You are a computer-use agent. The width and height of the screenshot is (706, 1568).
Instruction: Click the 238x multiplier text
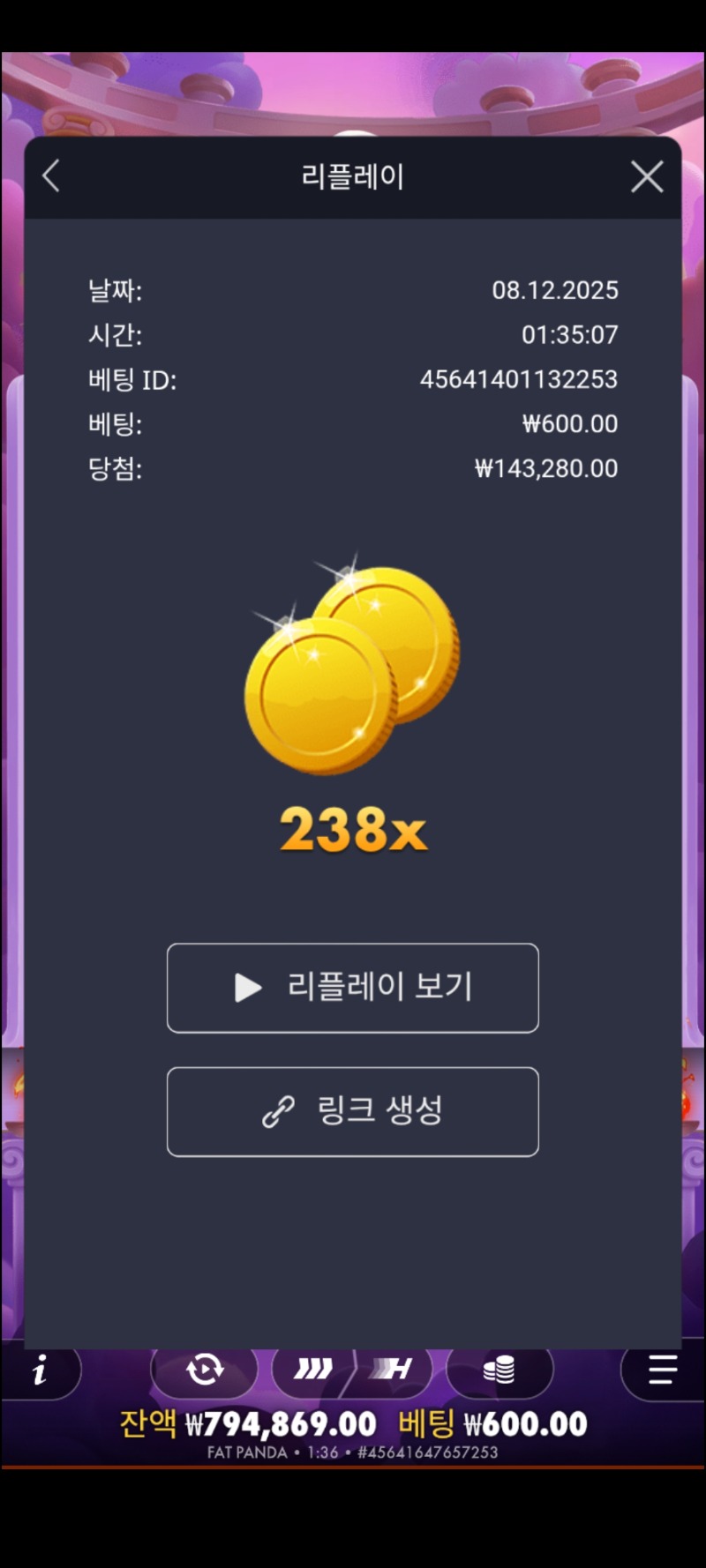pos(353,829)
